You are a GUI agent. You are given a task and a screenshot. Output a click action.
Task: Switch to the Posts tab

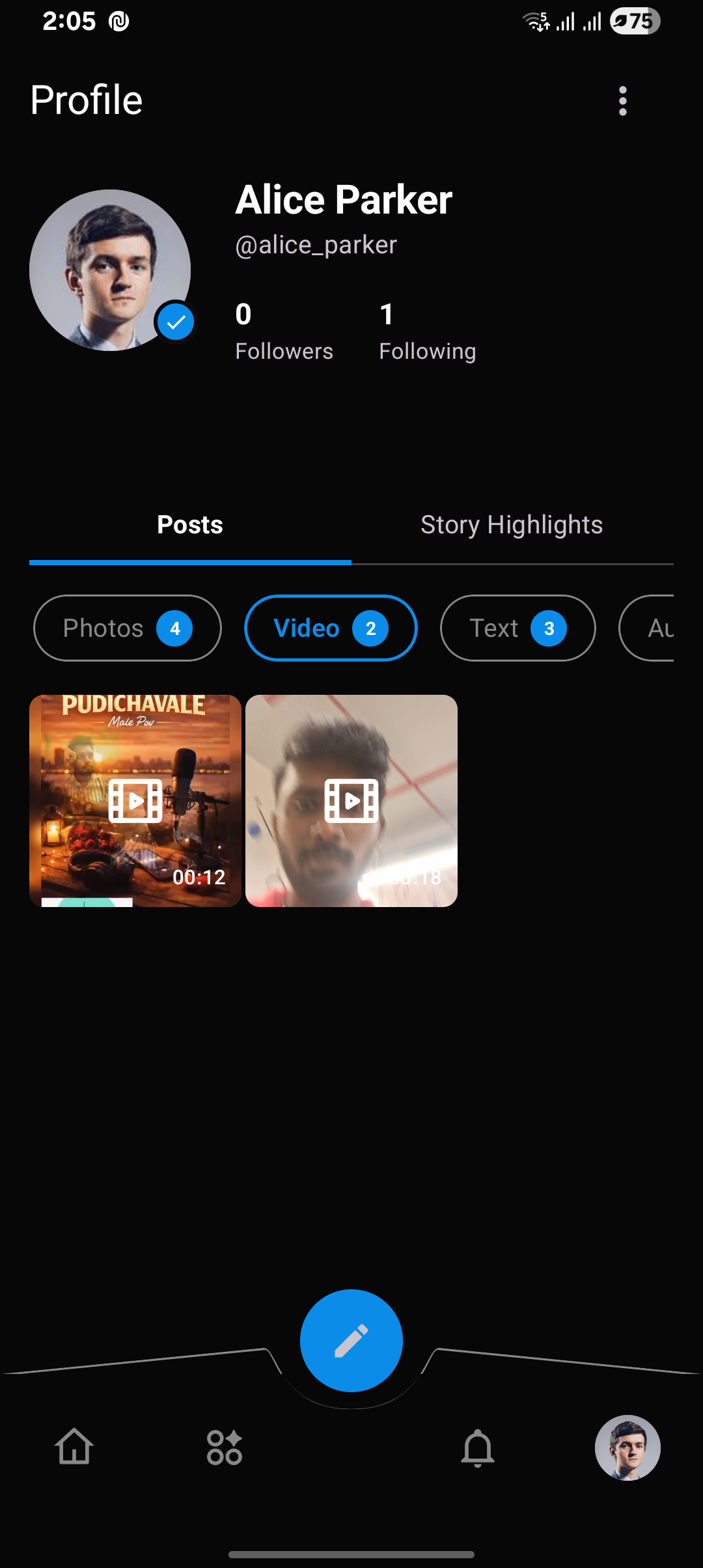click(x=190, y=525)
